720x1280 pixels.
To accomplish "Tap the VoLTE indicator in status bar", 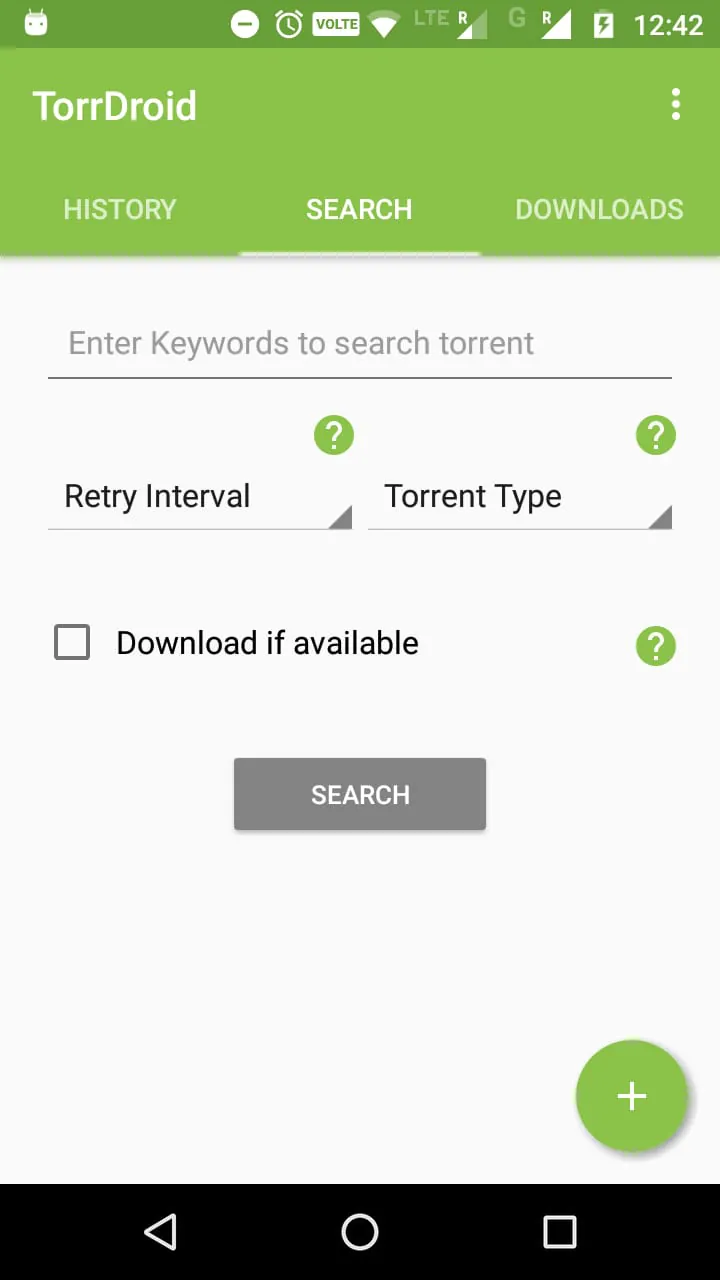I will coord(335,24).
